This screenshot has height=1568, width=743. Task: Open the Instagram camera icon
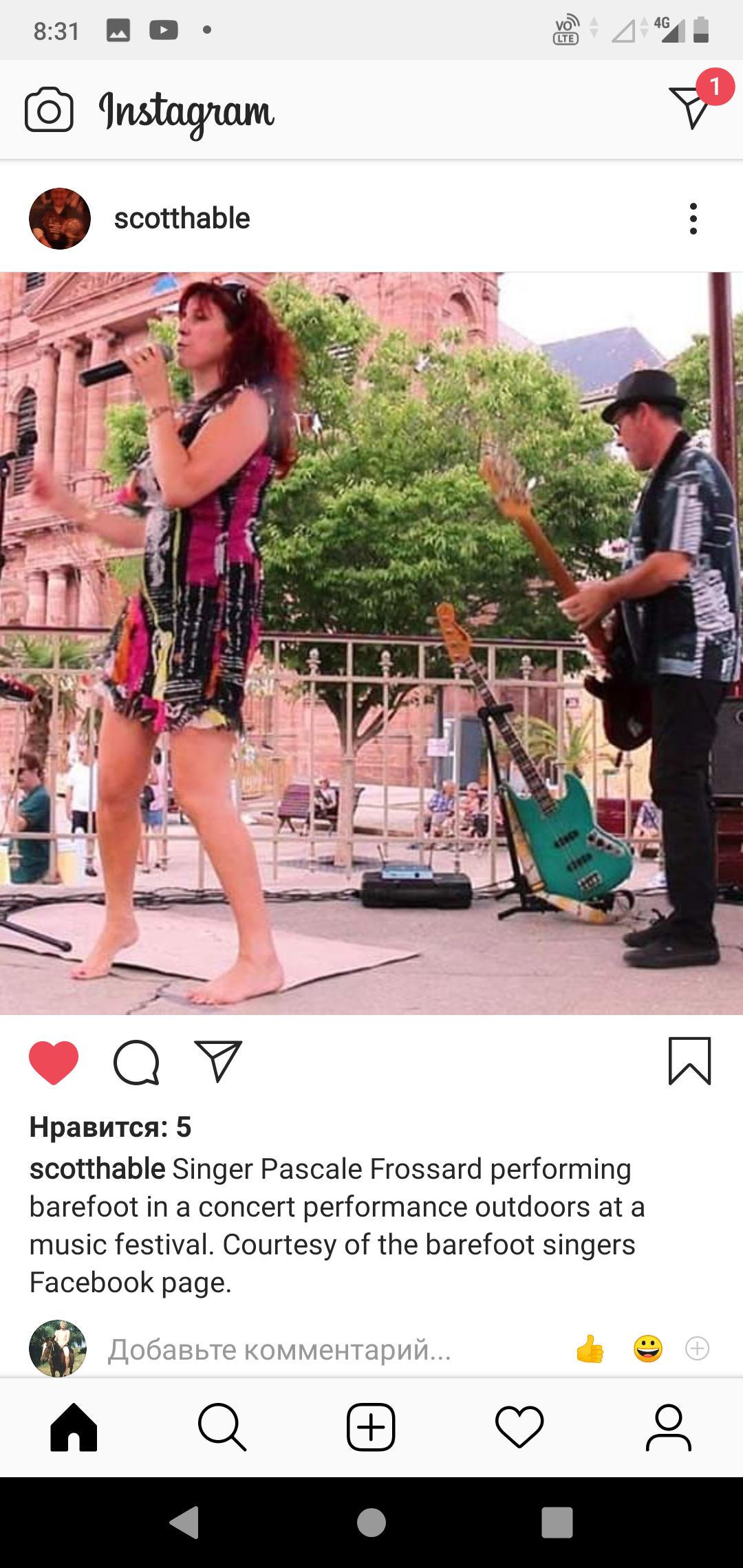click(x=49, y=109)
